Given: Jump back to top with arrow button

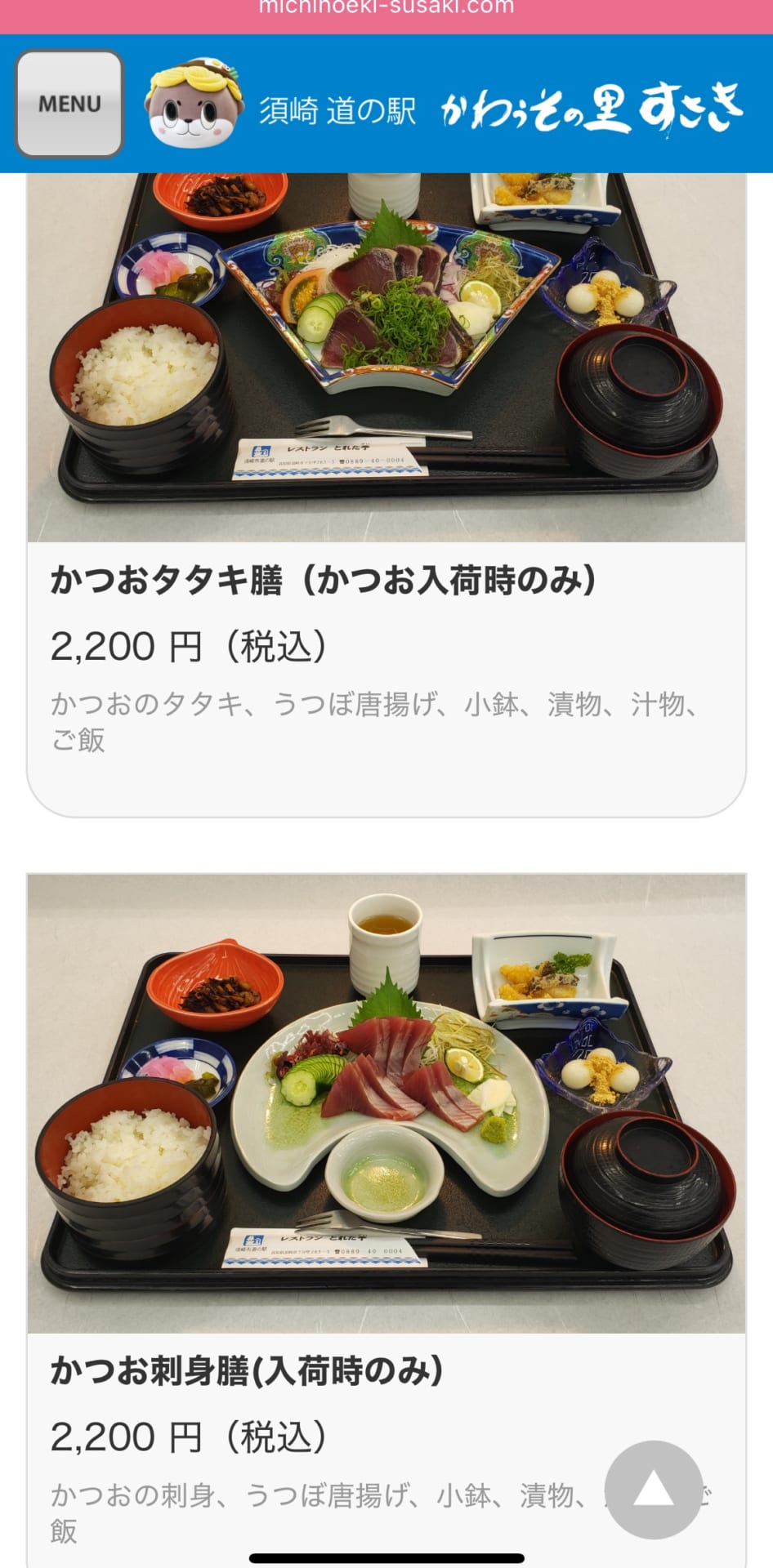Looking at the screenshot, I should coord(653,1490).
